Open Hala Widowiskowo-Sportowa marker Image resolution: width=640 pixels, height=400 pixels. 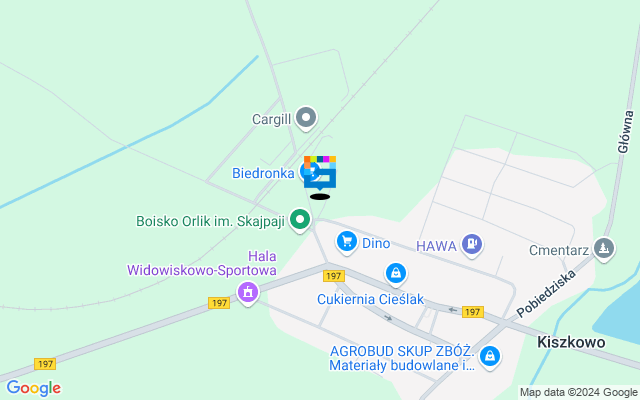[x=247, y=292]
